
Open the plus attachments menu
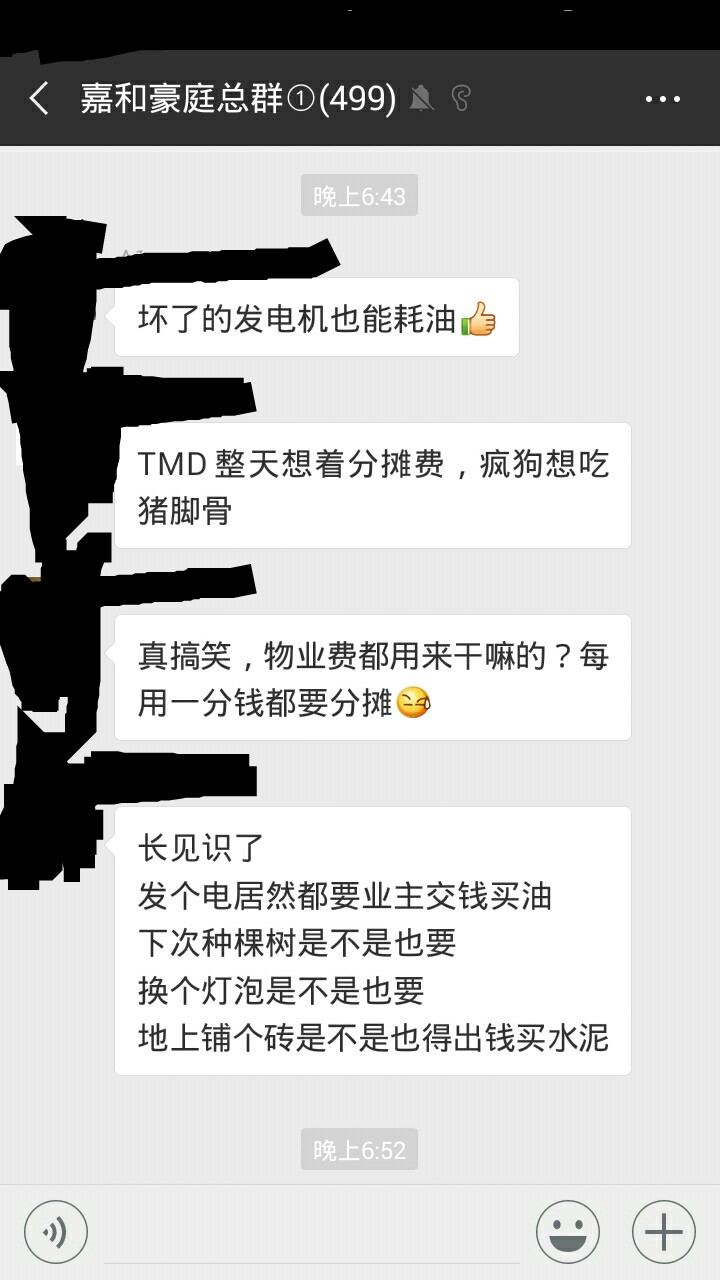click(664, 1232)
